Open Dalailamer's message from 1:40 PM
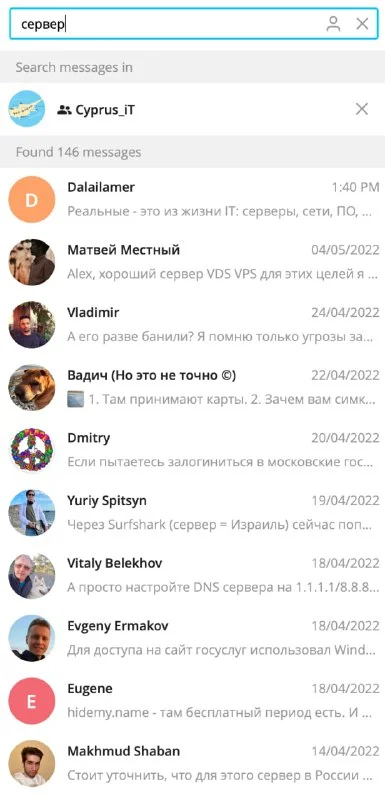Viewport: 385px width, 800px height. (192, 199)
